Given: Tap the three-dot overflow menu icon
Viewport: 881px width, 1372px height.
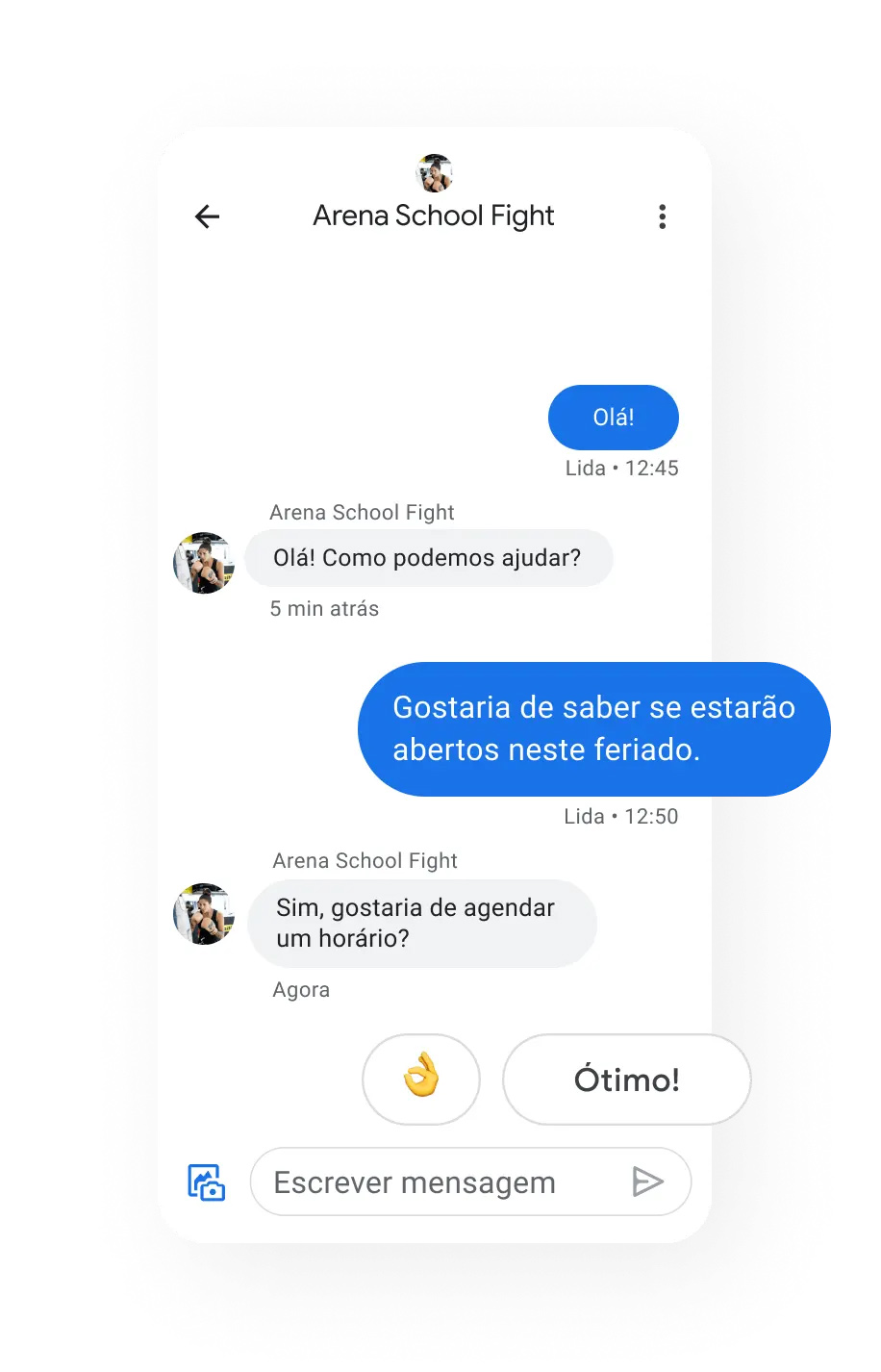Looking at the screenshot, I should (663, 216).
